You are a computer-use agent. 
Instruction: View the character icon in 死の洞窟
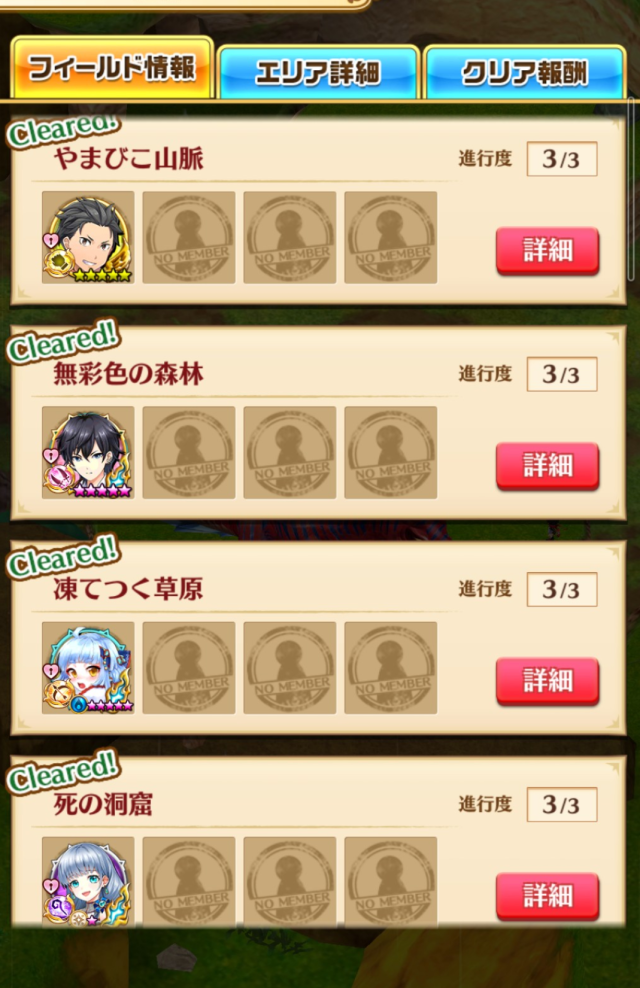(88, 882)
